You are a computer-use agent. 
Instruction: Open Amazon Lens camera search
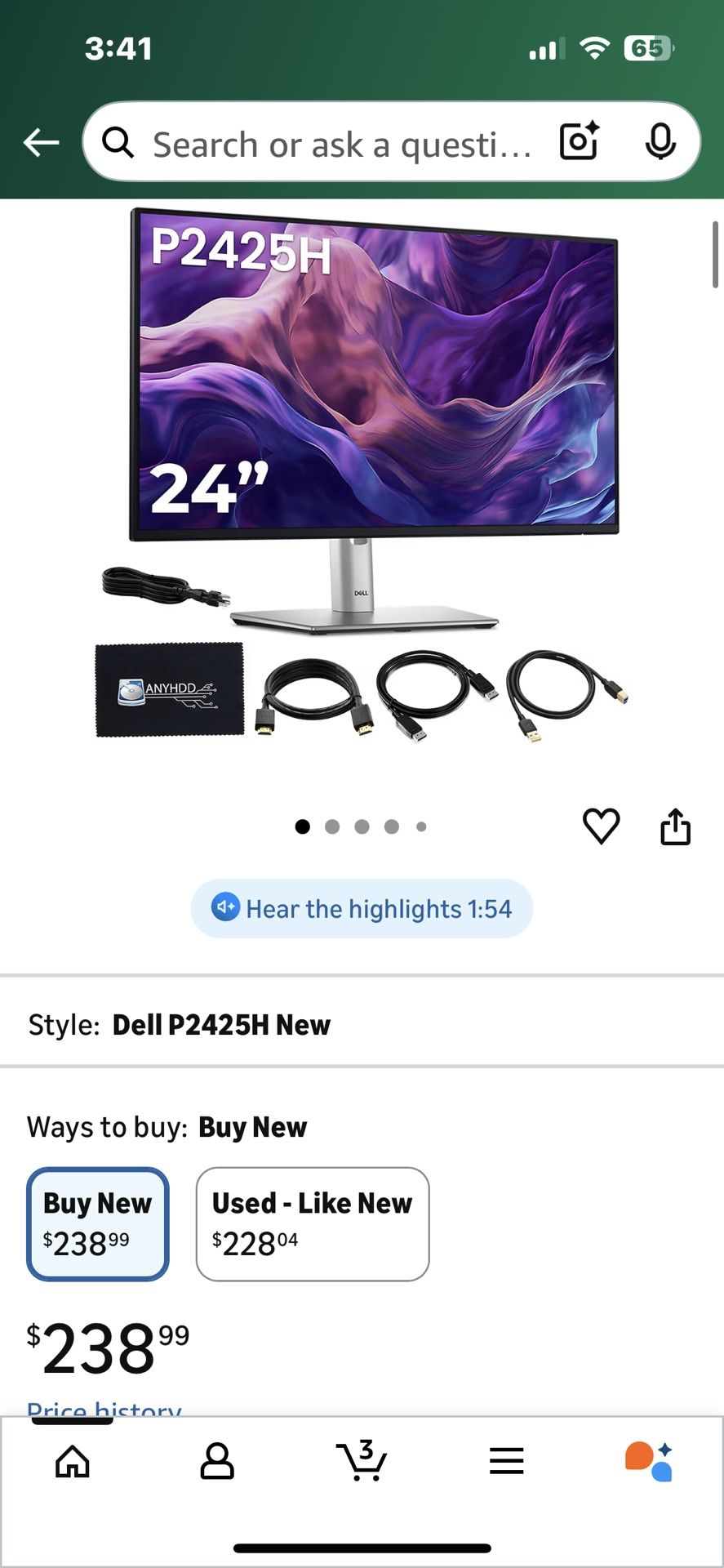click(x=578, y=141)
